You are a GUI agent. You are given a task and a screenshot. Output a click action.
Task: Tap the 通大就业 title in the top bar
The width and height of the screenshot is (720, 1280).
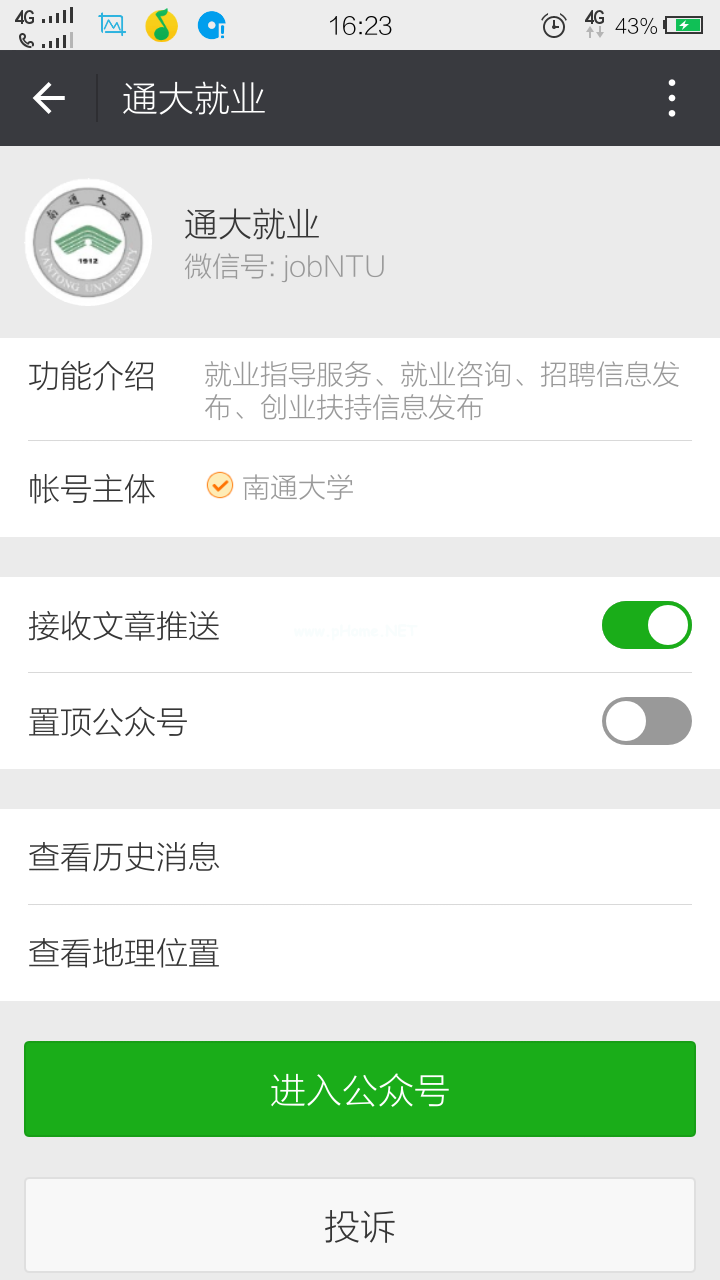192,97
